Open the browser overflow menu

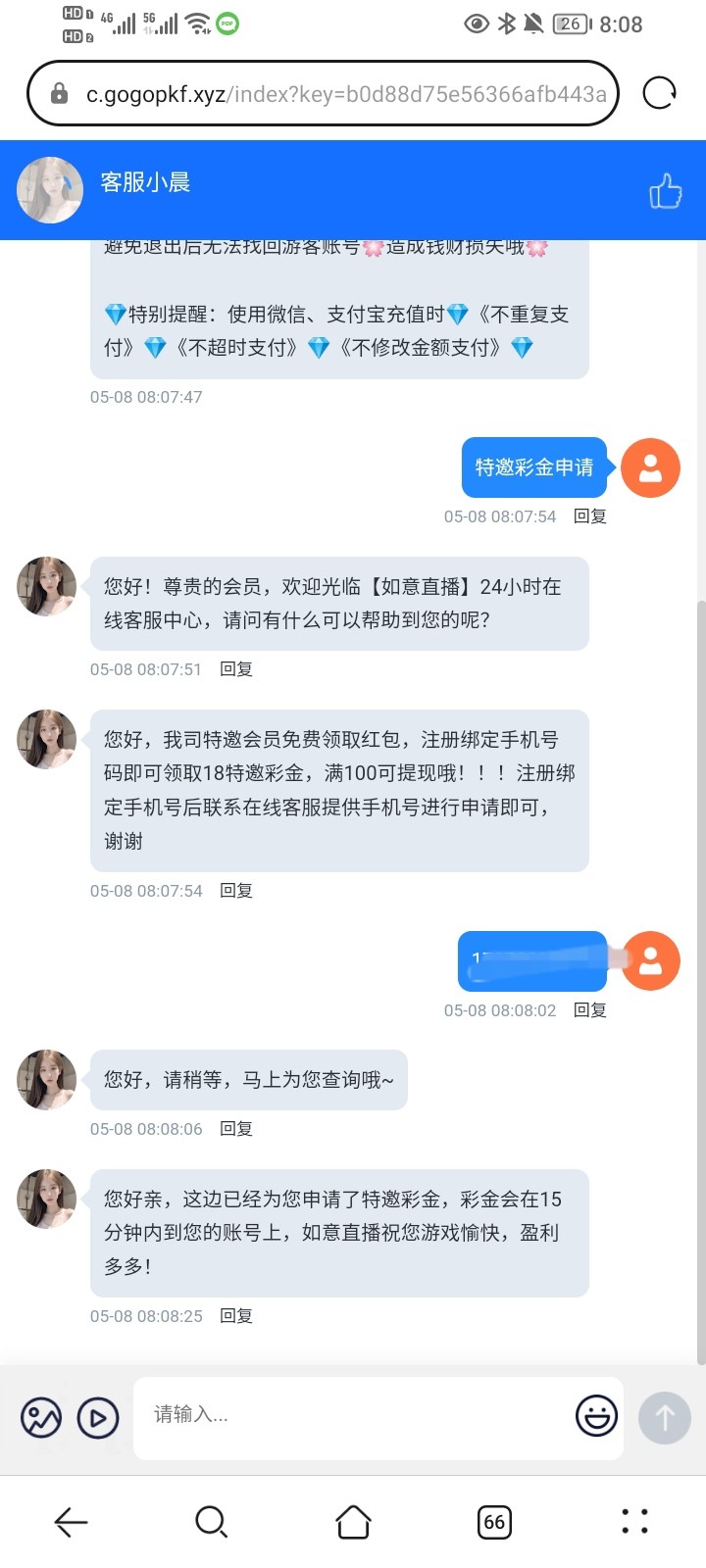pos(634,1522)
